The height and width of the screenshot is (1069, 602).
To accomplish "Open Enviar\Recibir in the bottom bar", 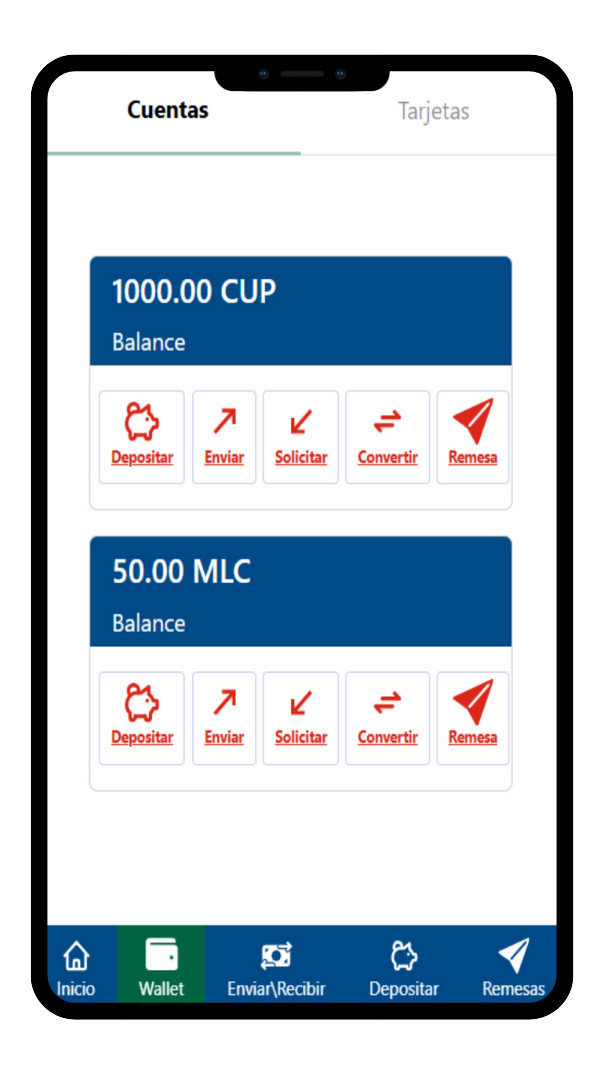I will coord(276,965).
